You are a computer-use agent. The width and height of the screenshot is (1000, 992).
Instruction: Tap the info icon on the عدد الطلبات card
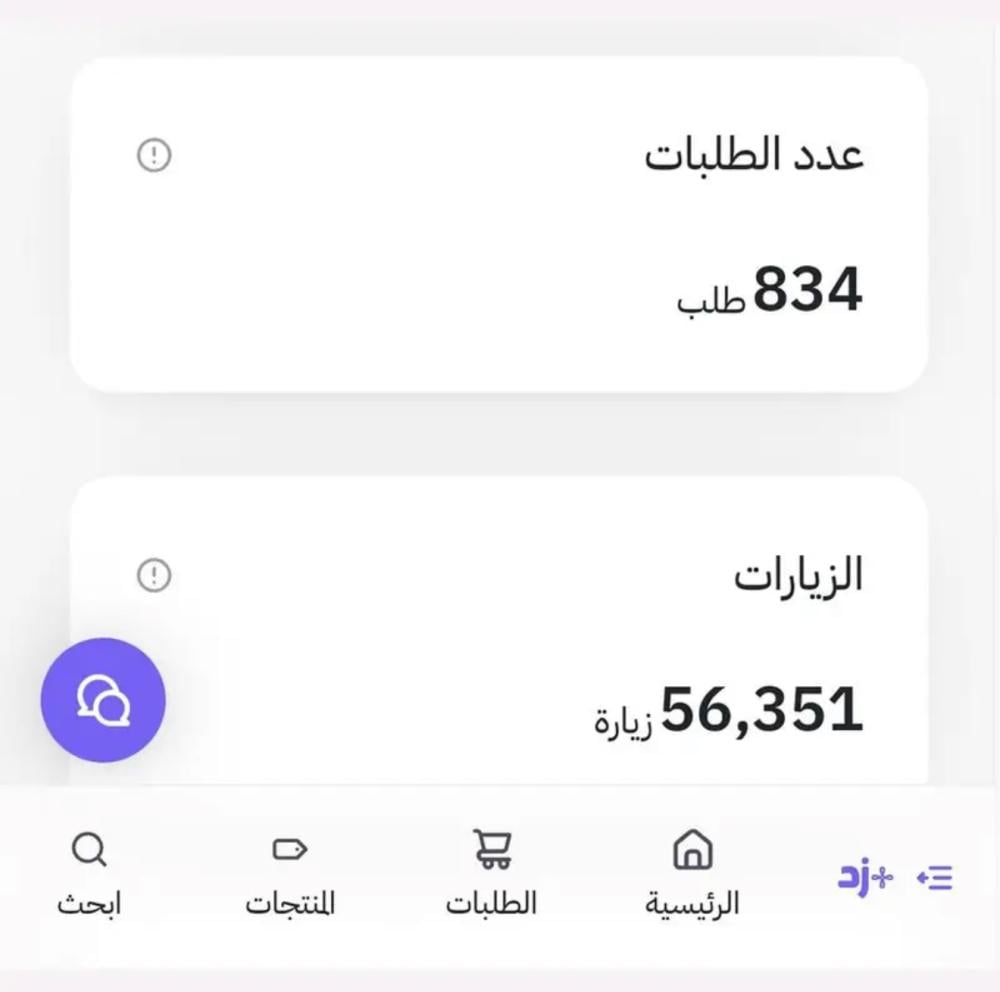154,155
